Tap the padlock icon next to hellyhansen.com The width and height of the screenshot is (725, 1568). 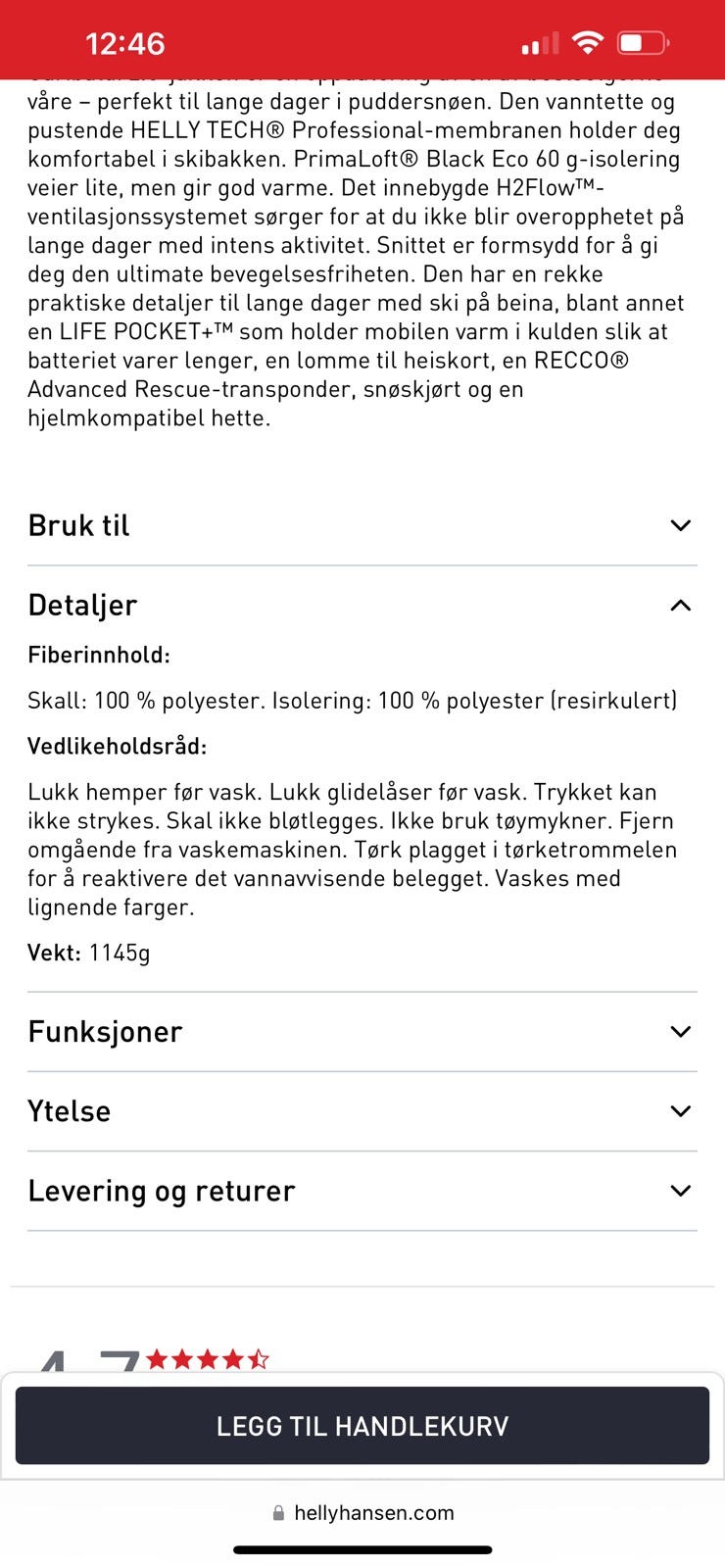tap(278, 1511)
